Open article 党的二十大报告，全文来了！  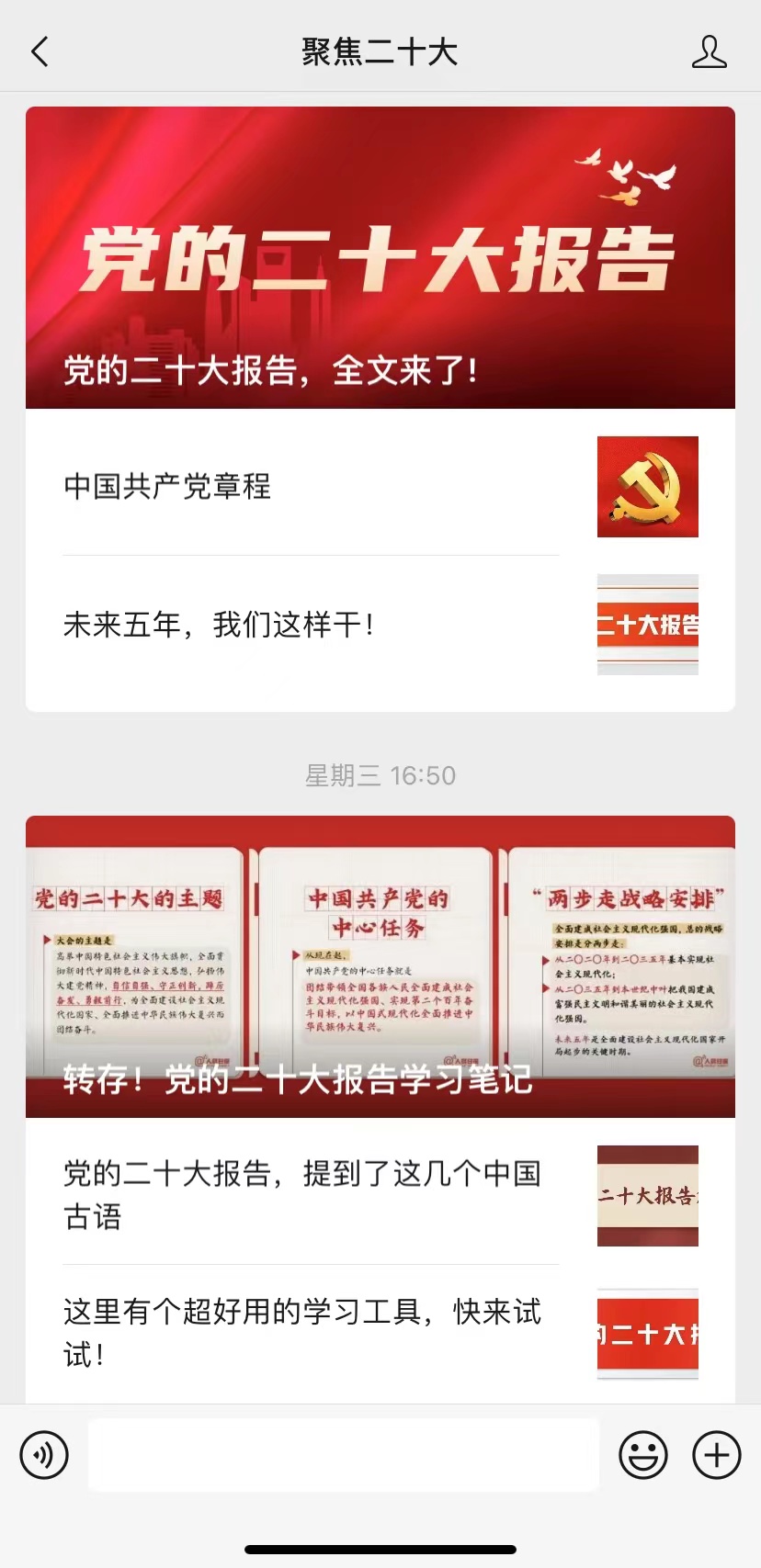380,257
